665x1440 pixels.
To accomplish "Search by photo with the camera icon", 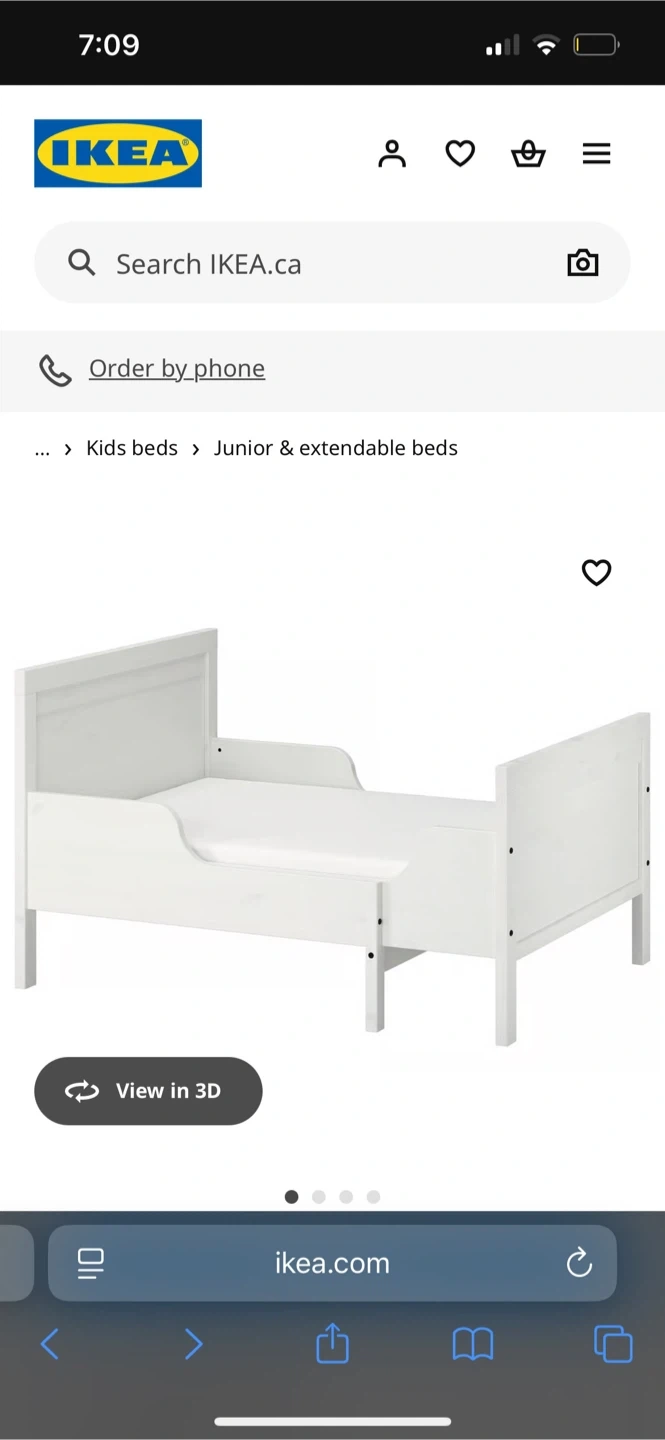I will point(582,264).
